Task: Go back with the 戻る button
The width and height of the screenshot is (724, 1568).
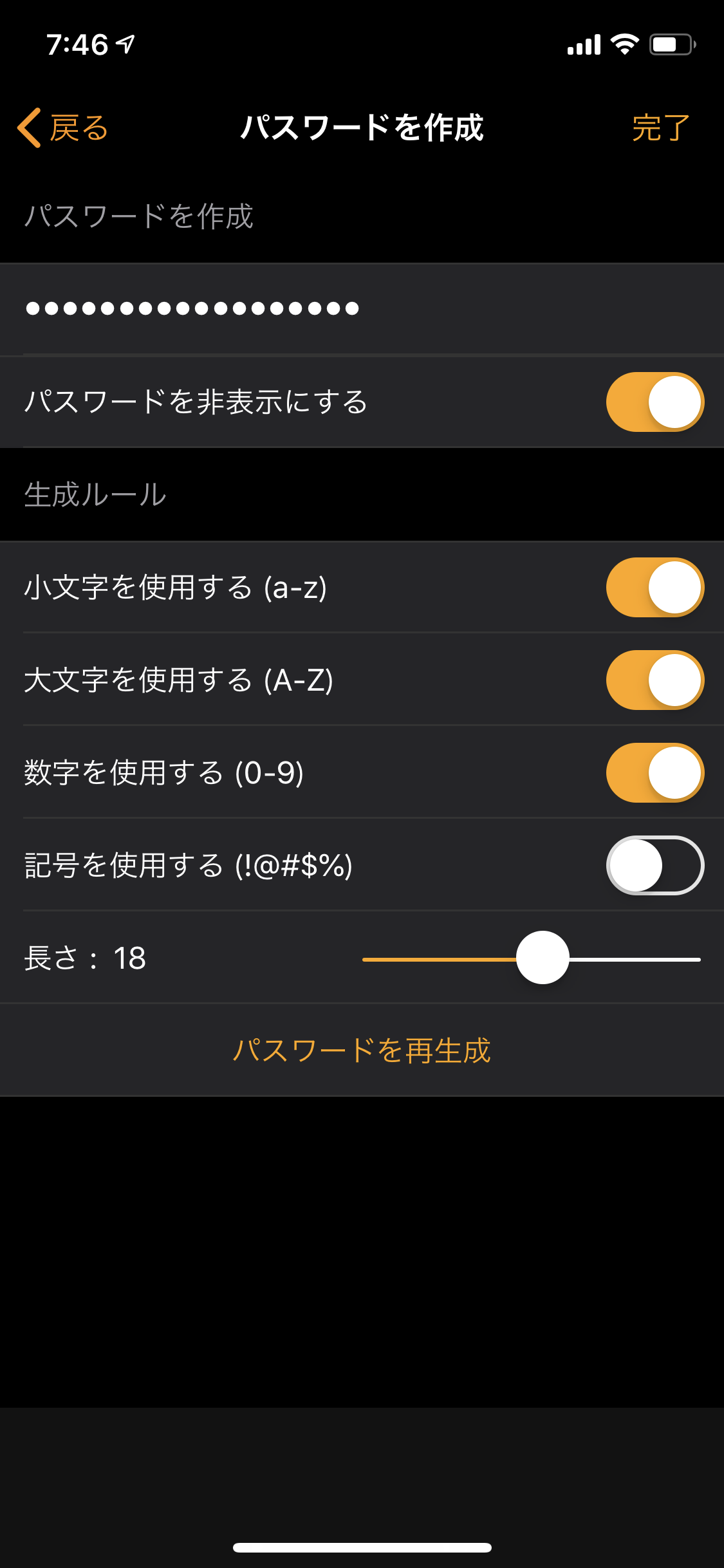Action: click(63, 127)
